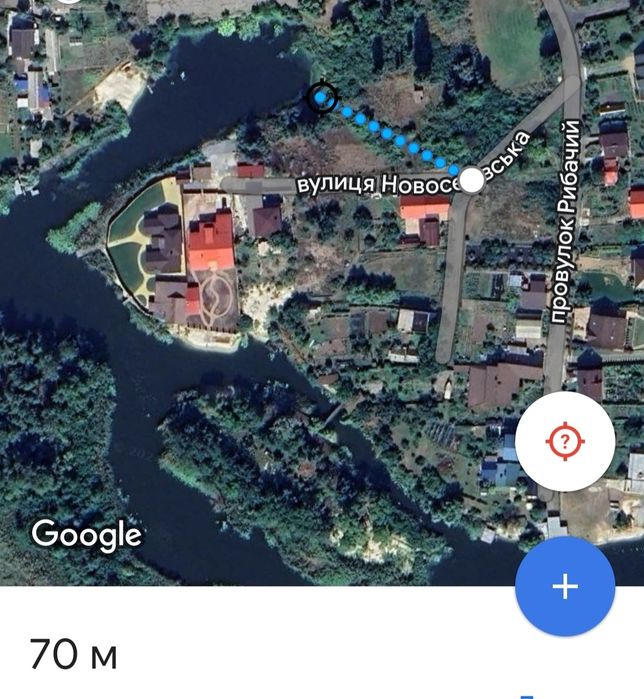Center map on my current location
The height and width of the screenshot is (699, 644).
click(565, 440)
